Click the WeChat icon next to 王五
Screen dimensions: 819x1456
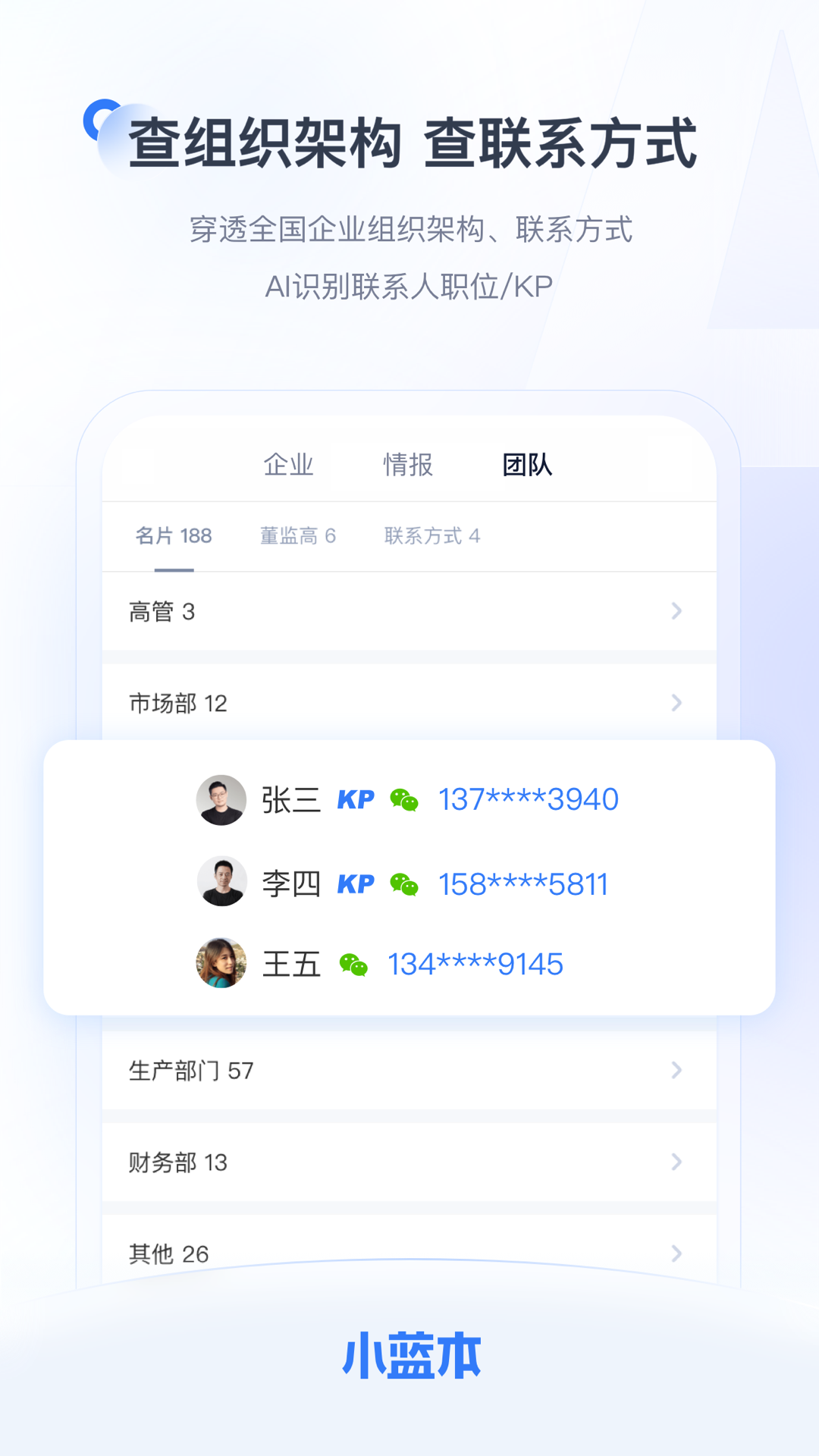click(353, 965)
